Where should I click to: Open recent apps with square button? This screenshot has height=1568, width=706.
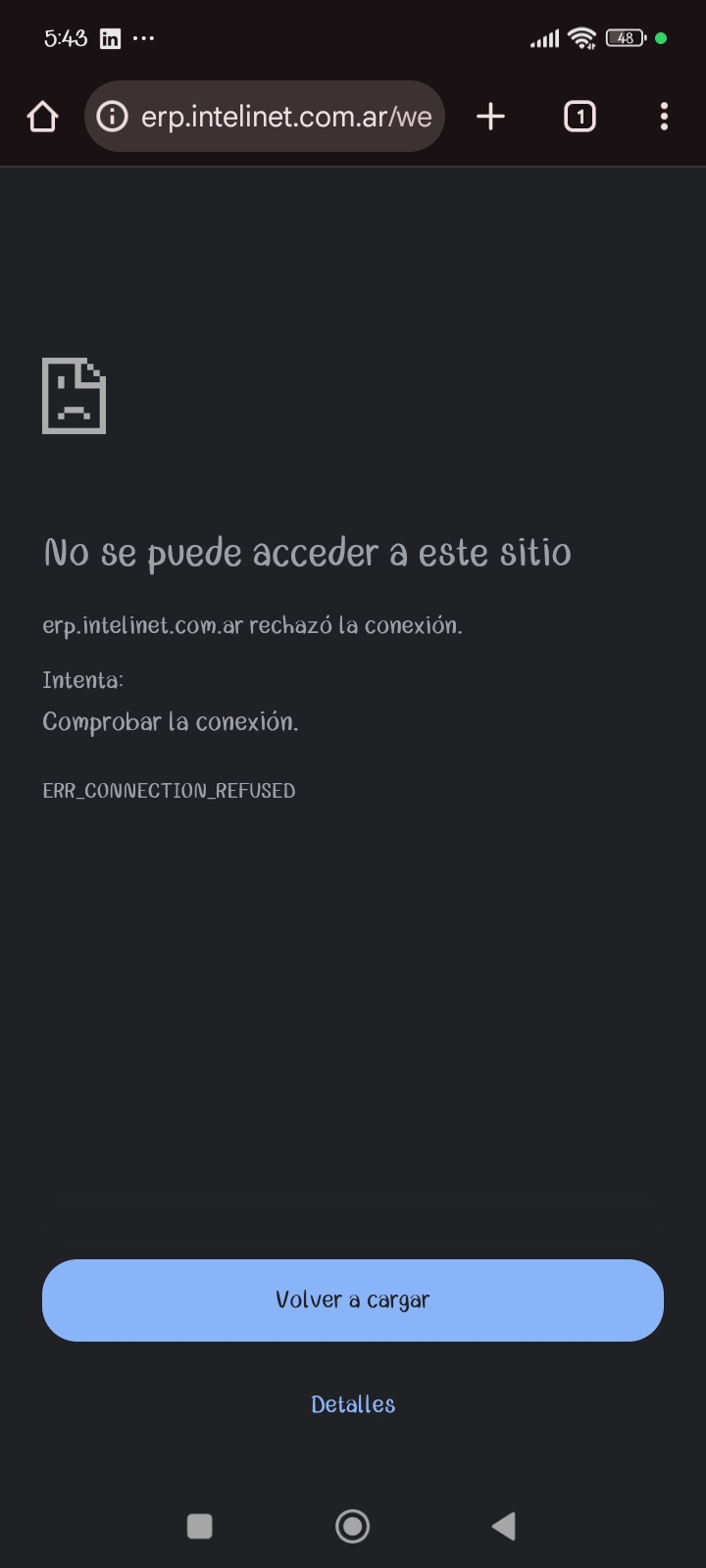200,1526
